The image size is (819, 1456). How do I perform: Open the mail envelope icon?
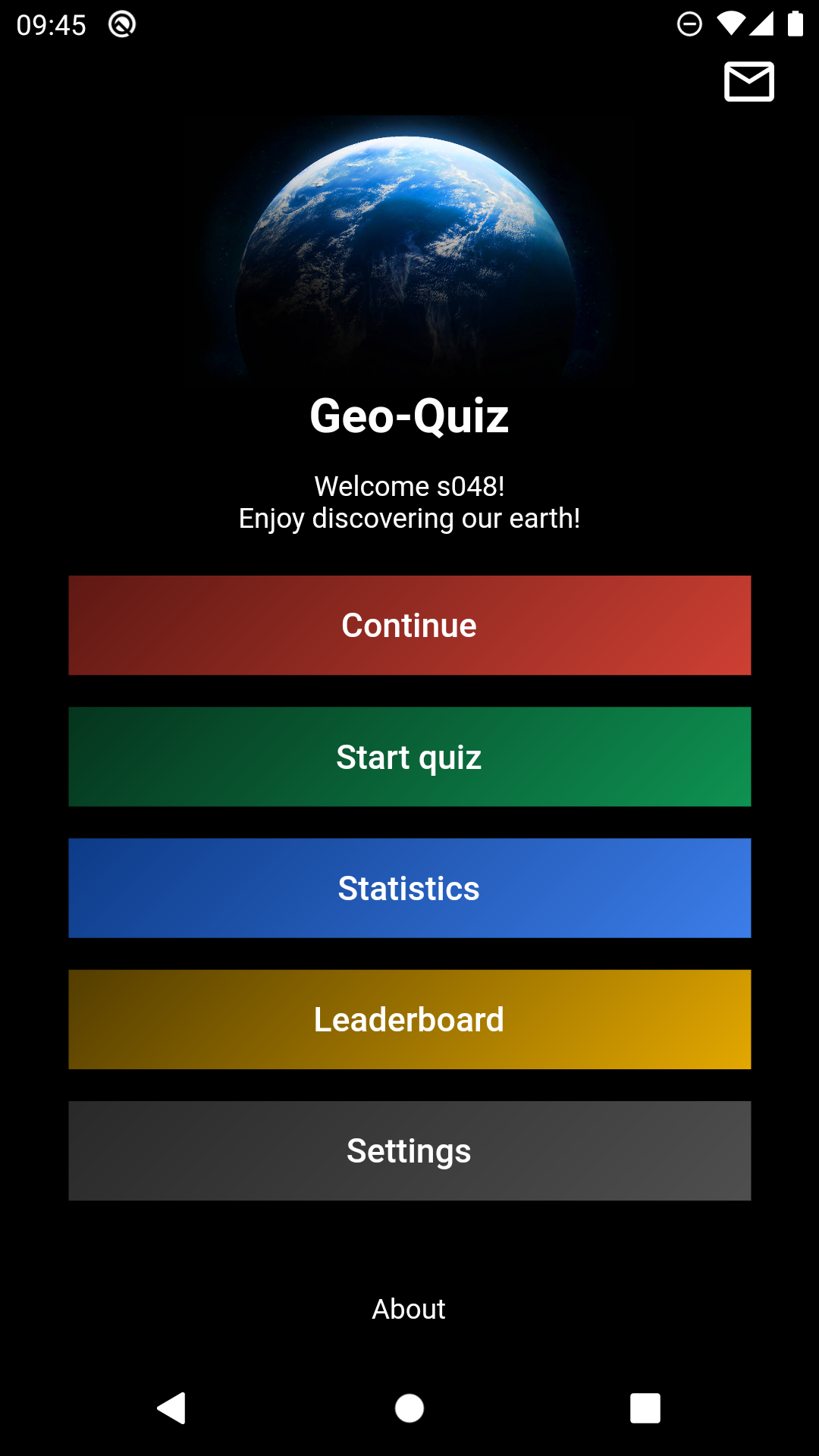(749, 81)
